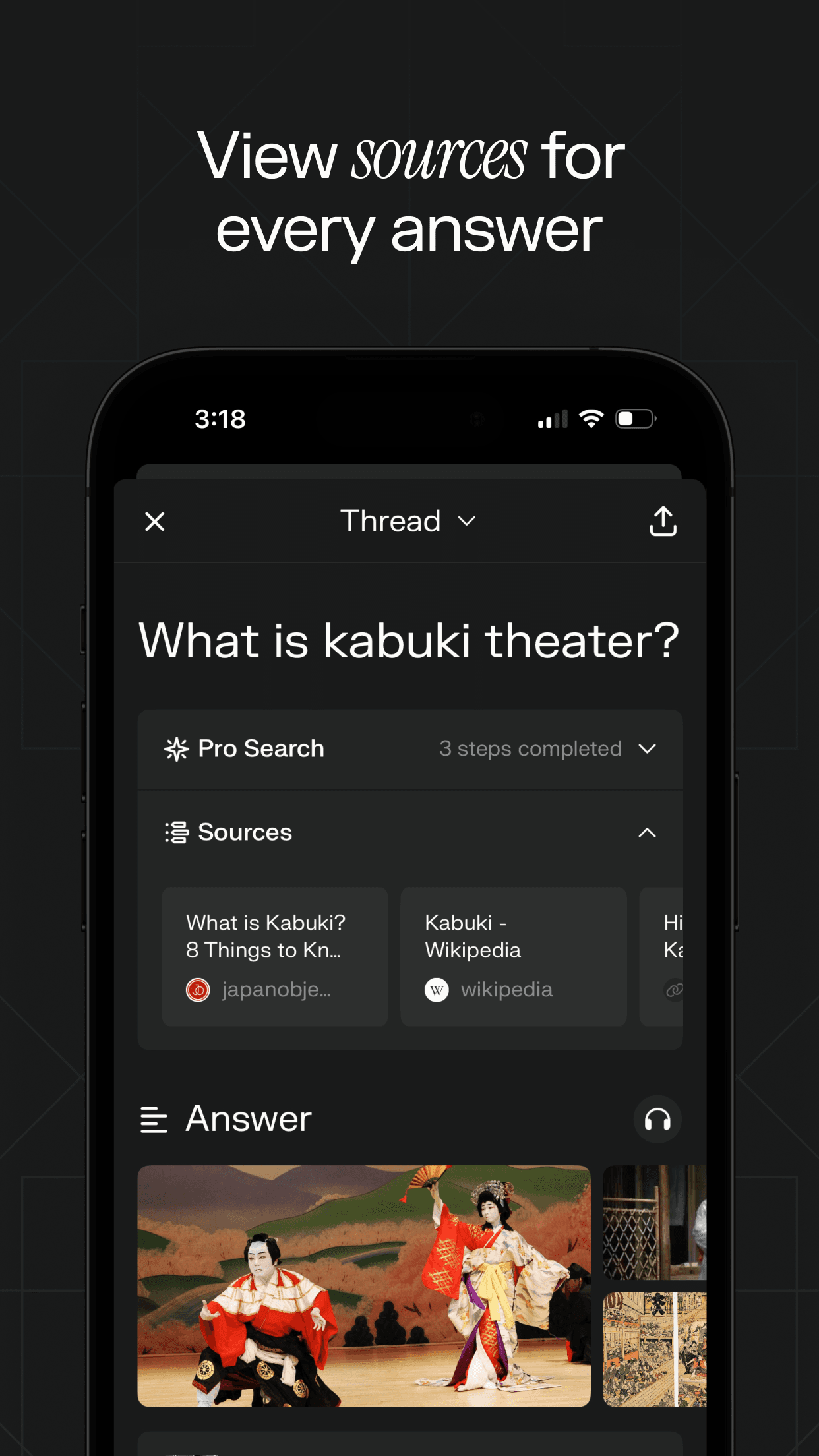
Task: Tap the clock showing 3:18
Action: click(x=220, y=418)
